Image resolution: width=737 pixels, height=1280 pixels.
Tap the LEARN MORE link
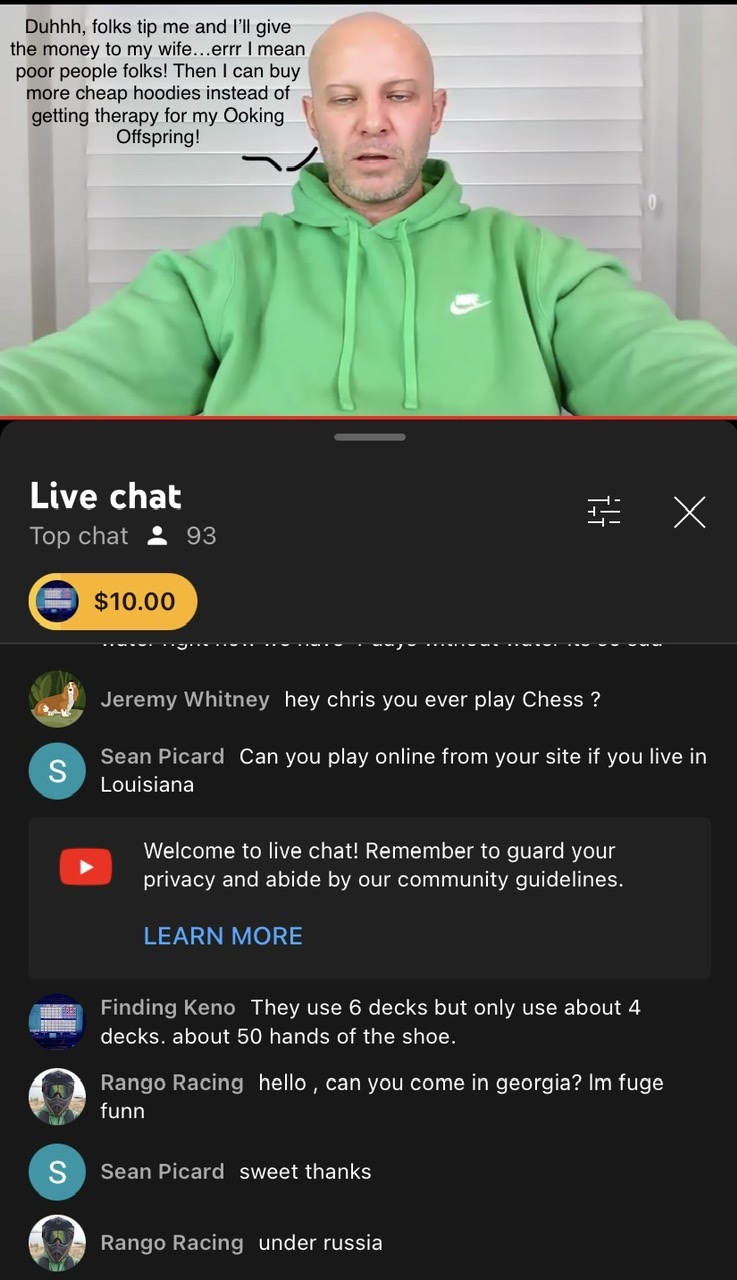pos(222,935)
